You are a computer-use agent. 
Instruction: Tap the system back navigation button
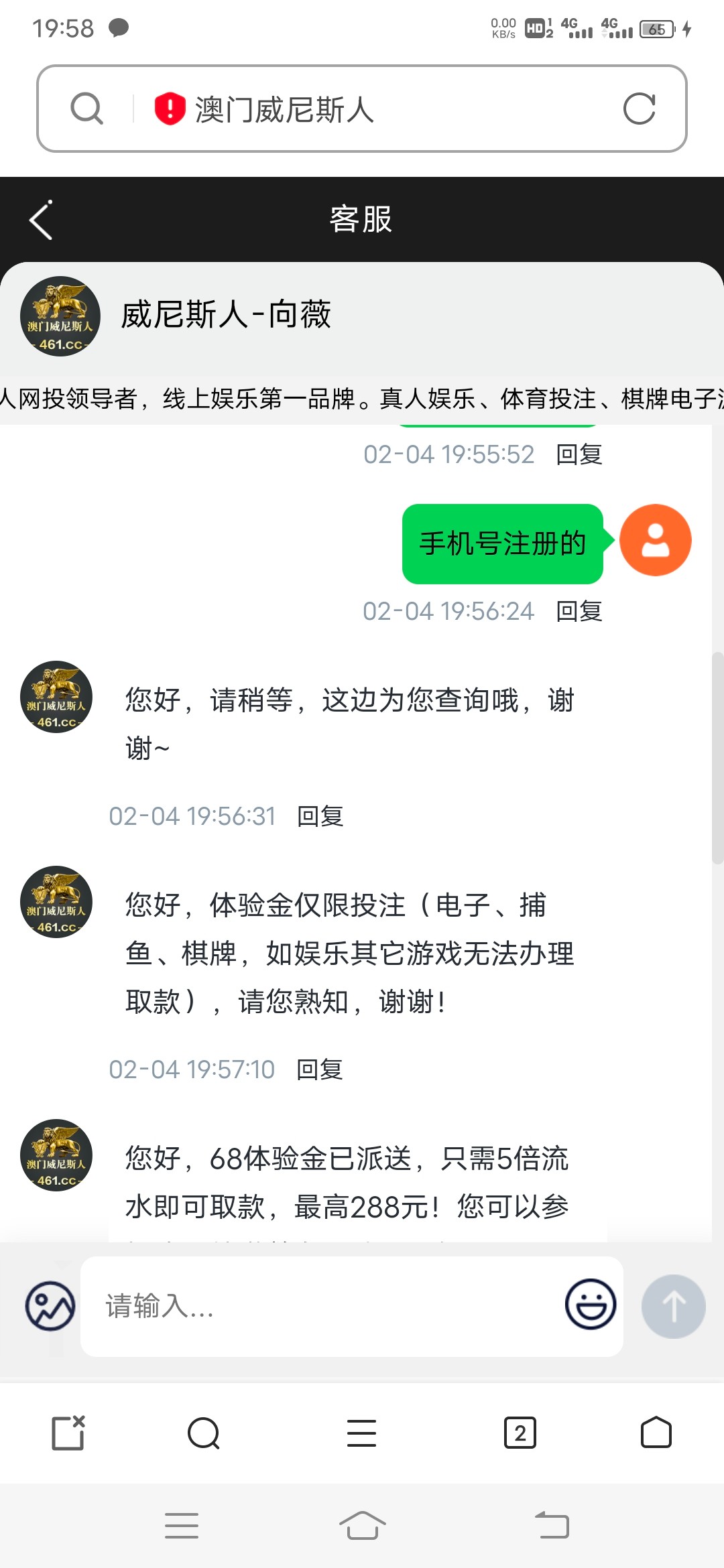[x=552, y=1526]
